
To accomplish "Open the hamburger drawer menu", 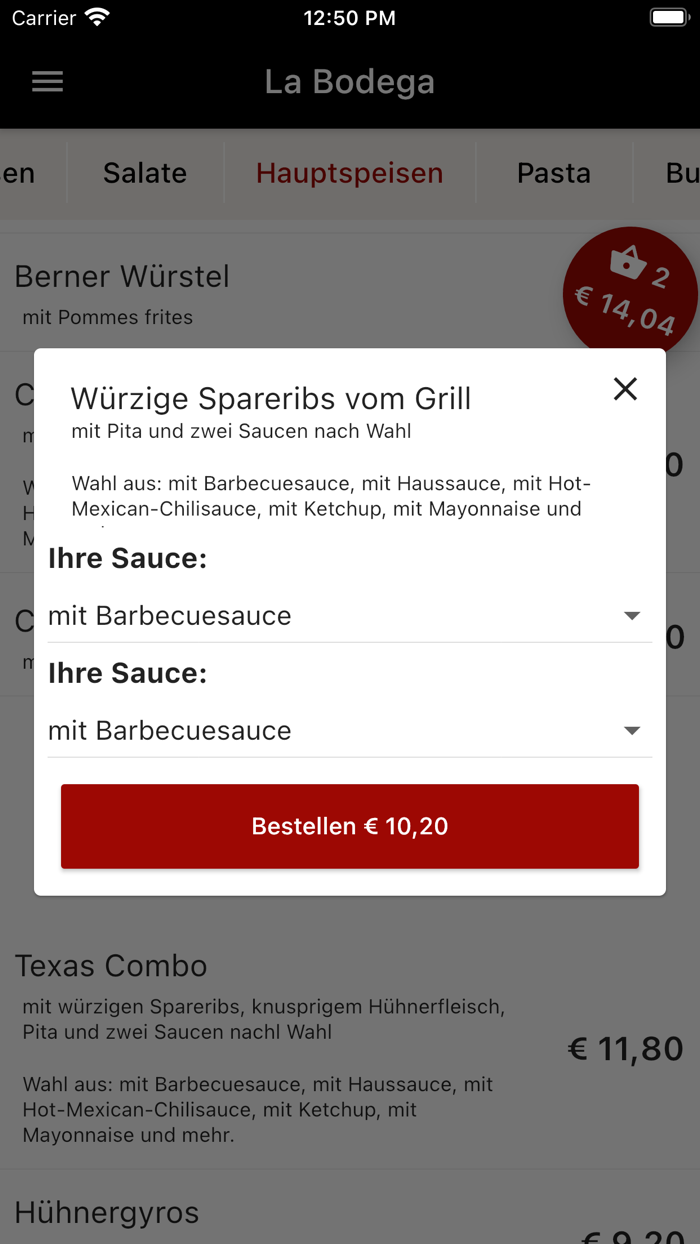I will tap(47, 82).
